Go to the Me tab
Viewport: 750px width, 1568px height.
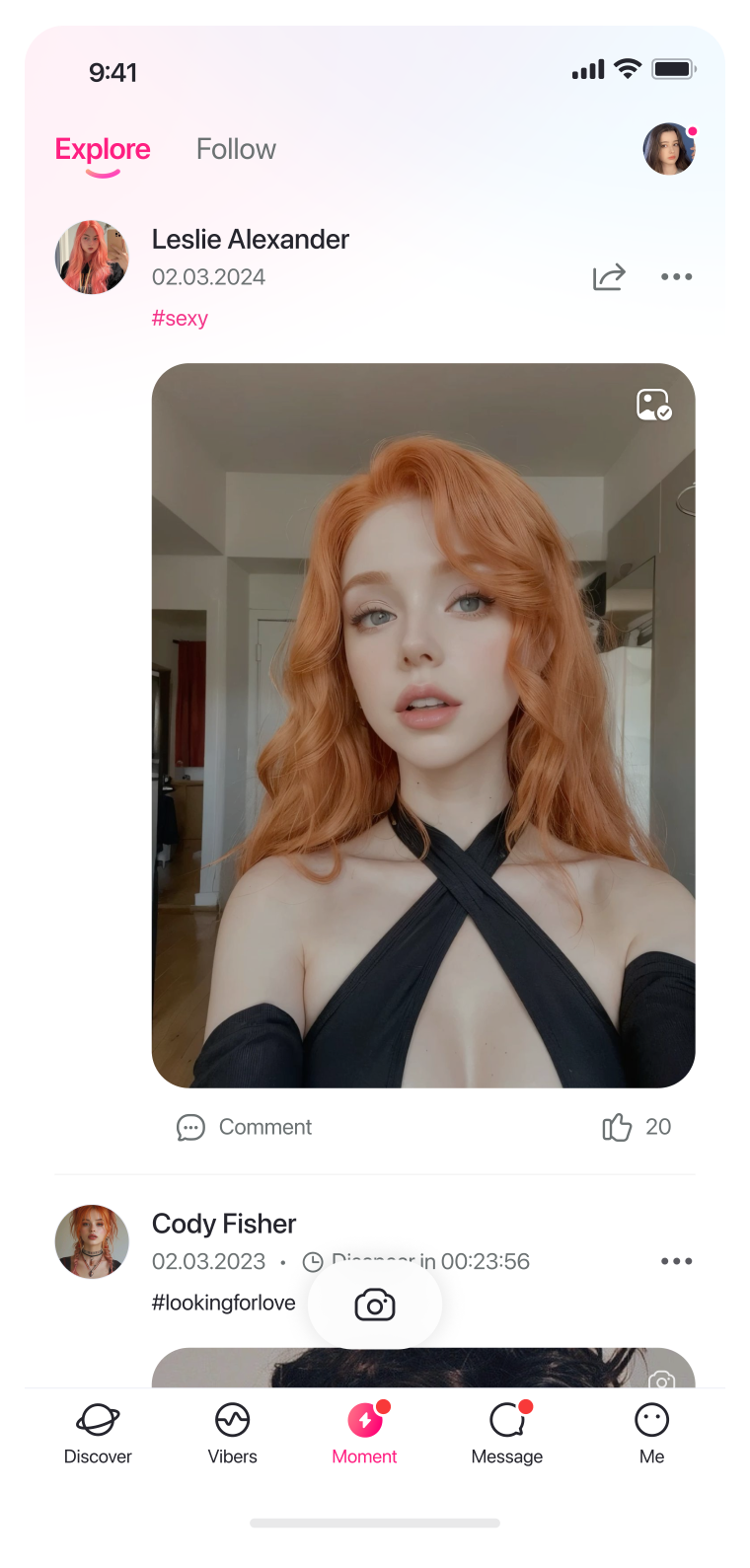click(651, 1433)
